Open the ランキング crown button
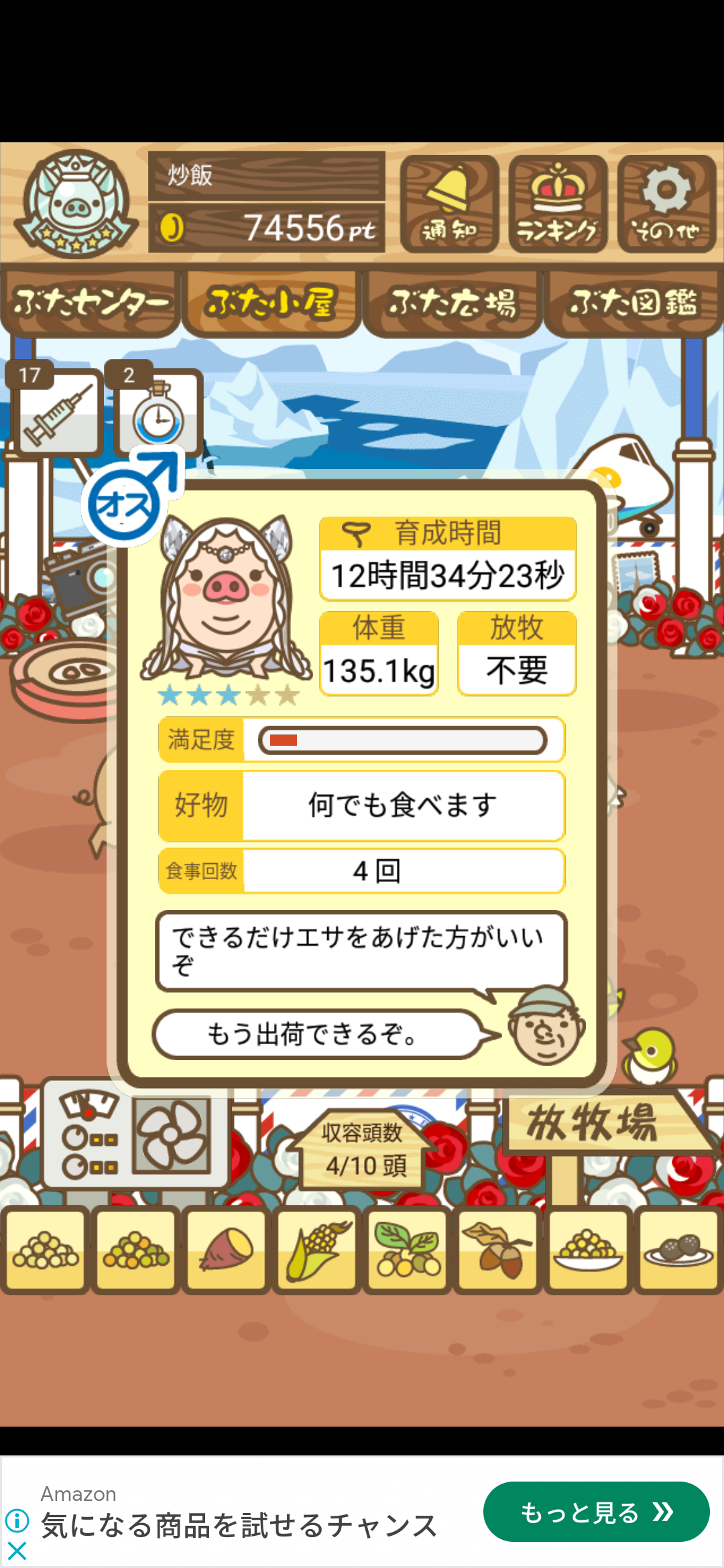The image size is (724, 1568). (x=558, y=204)
